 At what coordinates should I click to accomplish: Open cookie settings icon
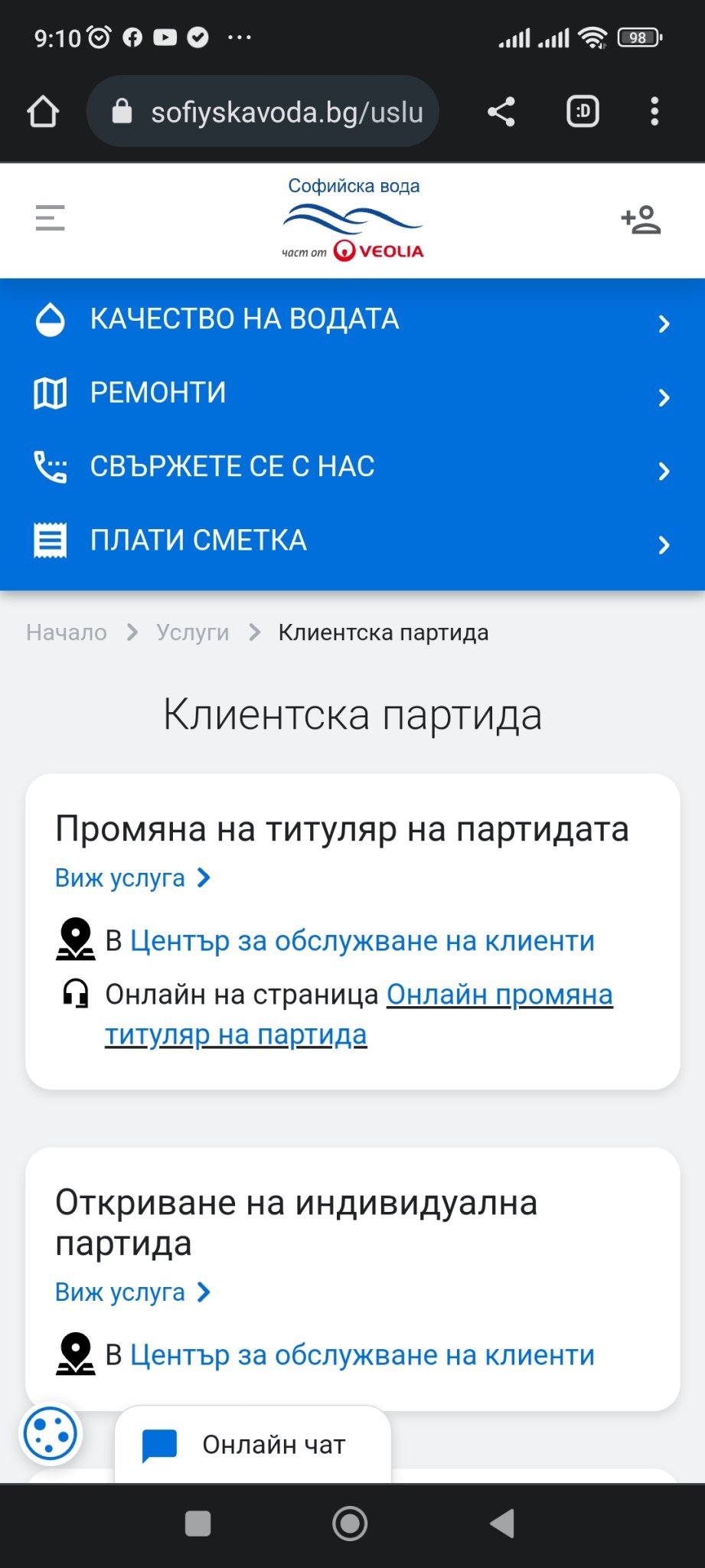(x=51, y=1433)
